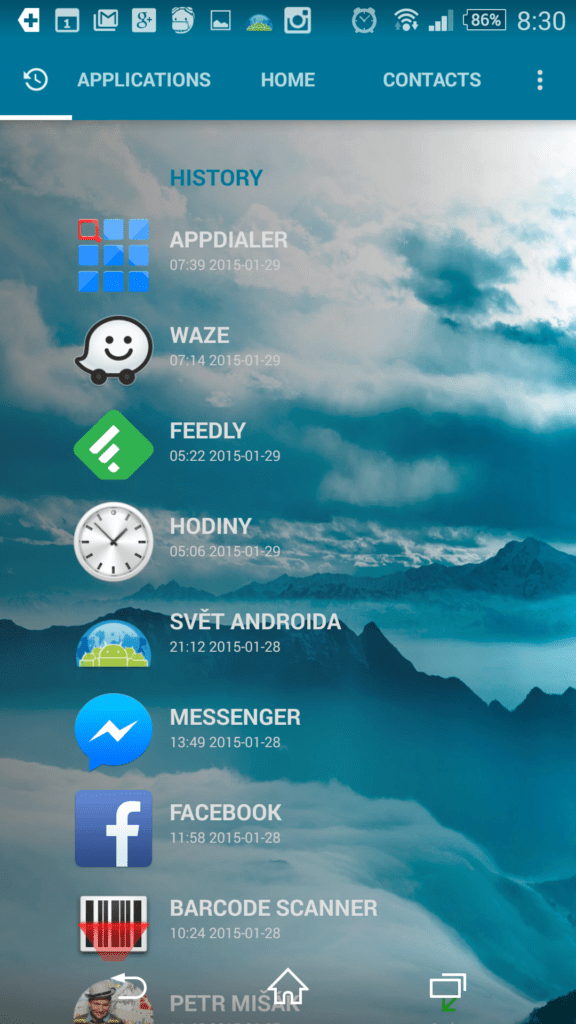Open the history clock tab
The width and height of the screenshot is (576, 1024).
[35, 80]
